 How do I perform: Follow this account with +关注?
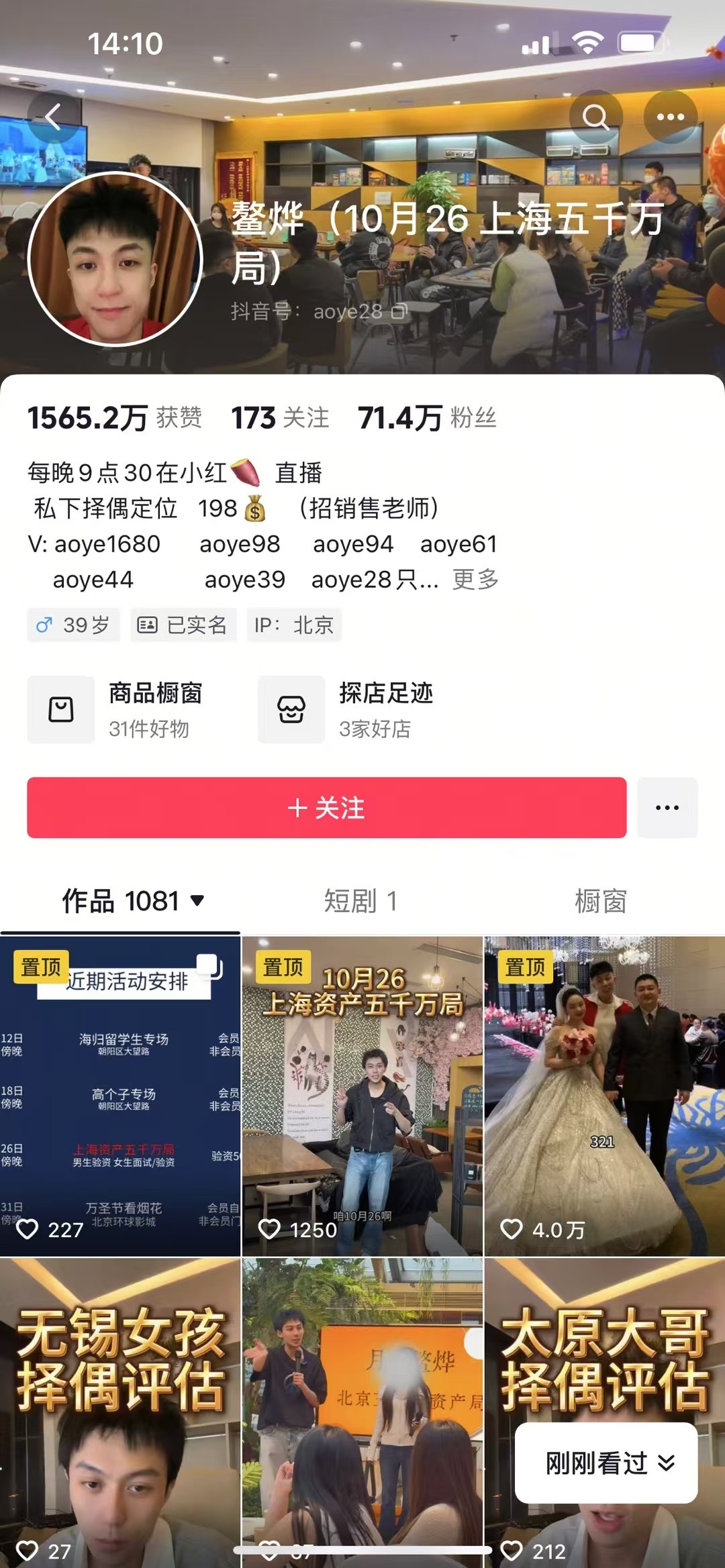tap(326, 808)
